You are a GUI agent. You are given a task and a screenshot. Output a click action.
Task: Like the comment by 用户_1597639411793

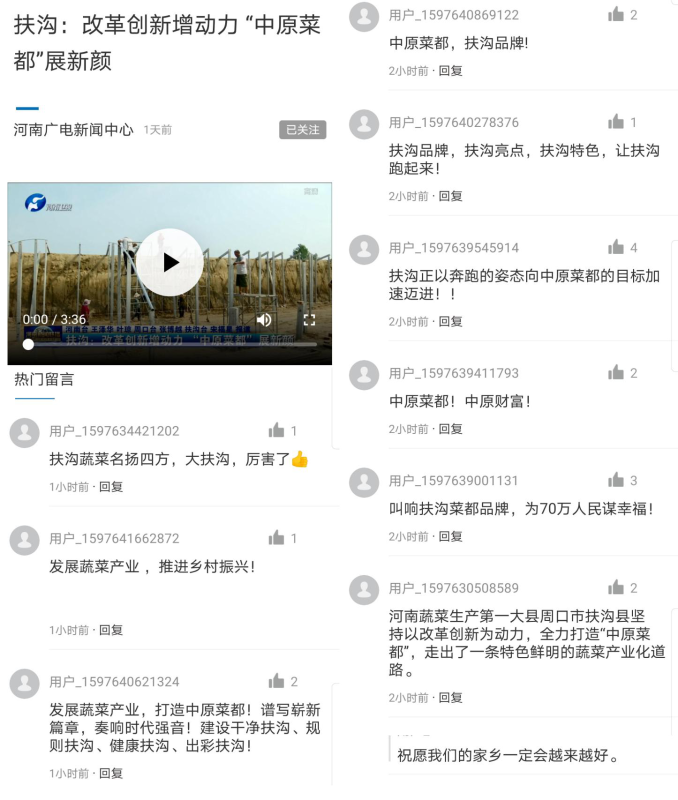point(616,373)
